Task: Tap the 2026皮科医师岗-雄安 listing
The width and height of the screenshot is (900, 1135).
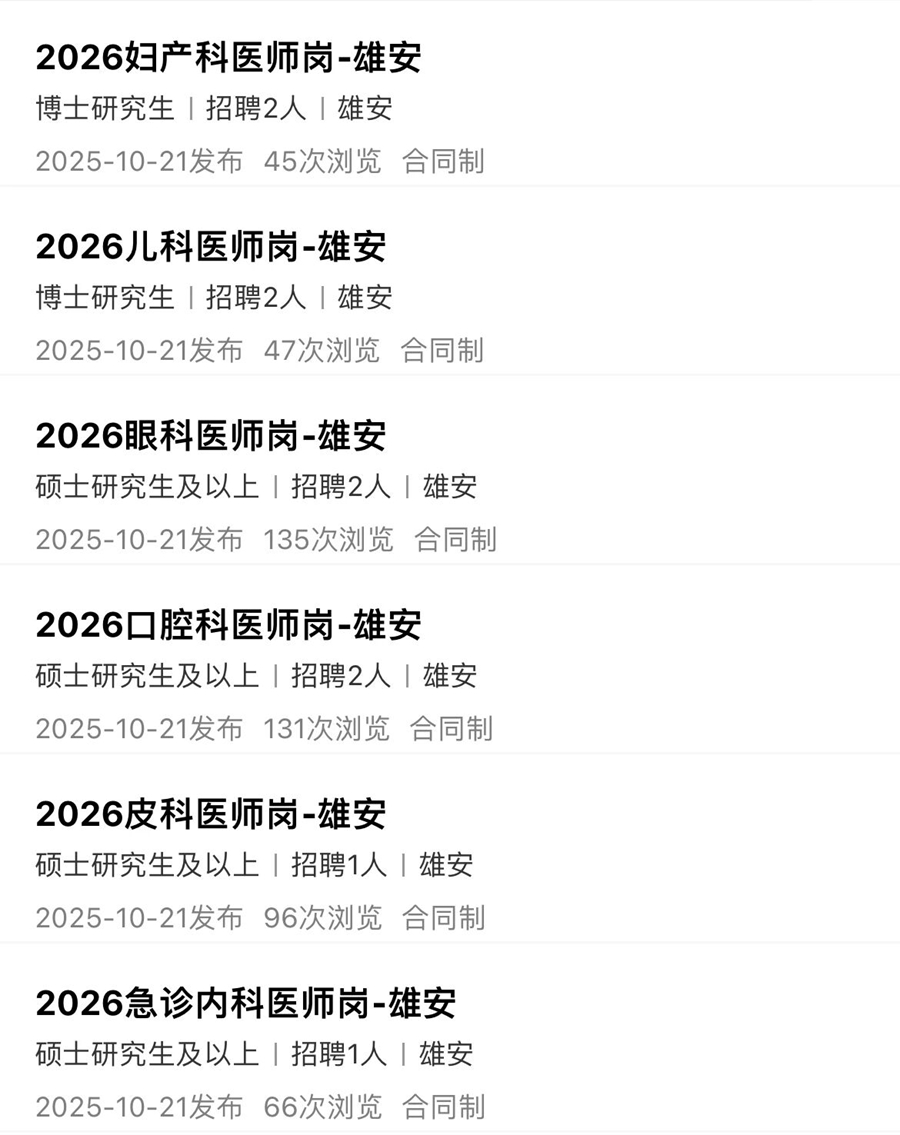Action: pos(210,814)
